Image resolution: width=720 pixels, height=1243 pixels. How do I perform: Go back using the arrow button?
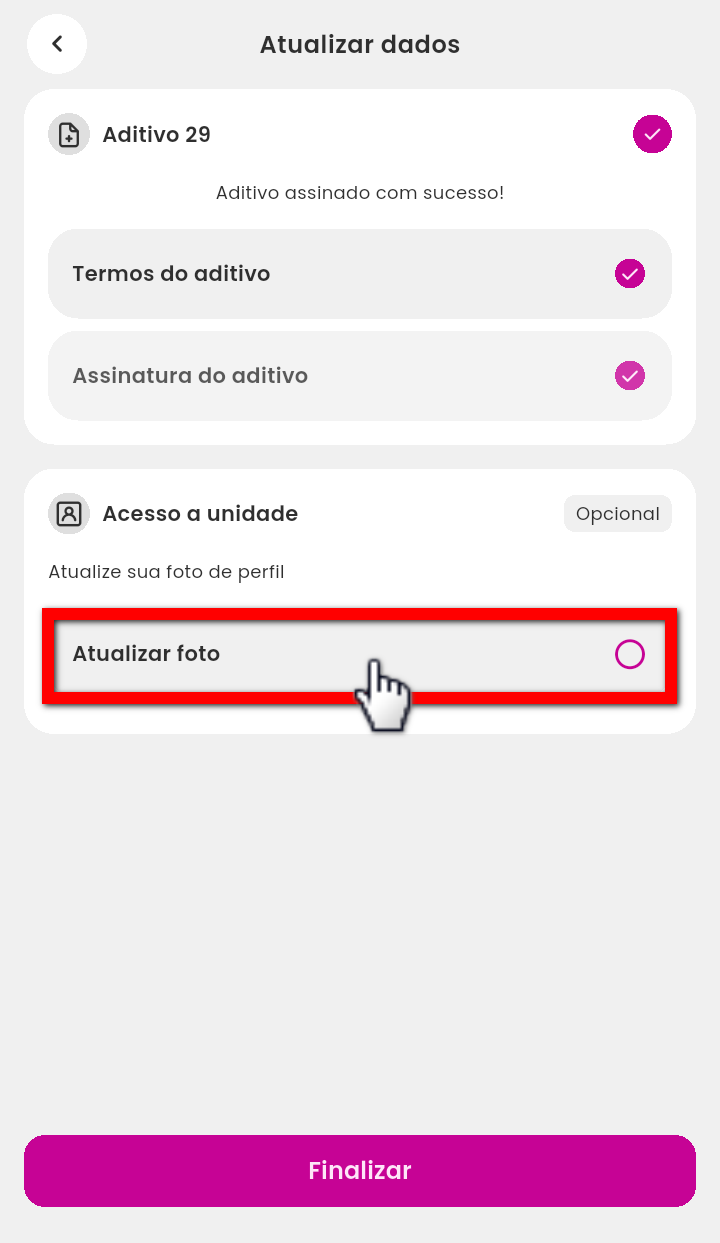pos(57,44)
